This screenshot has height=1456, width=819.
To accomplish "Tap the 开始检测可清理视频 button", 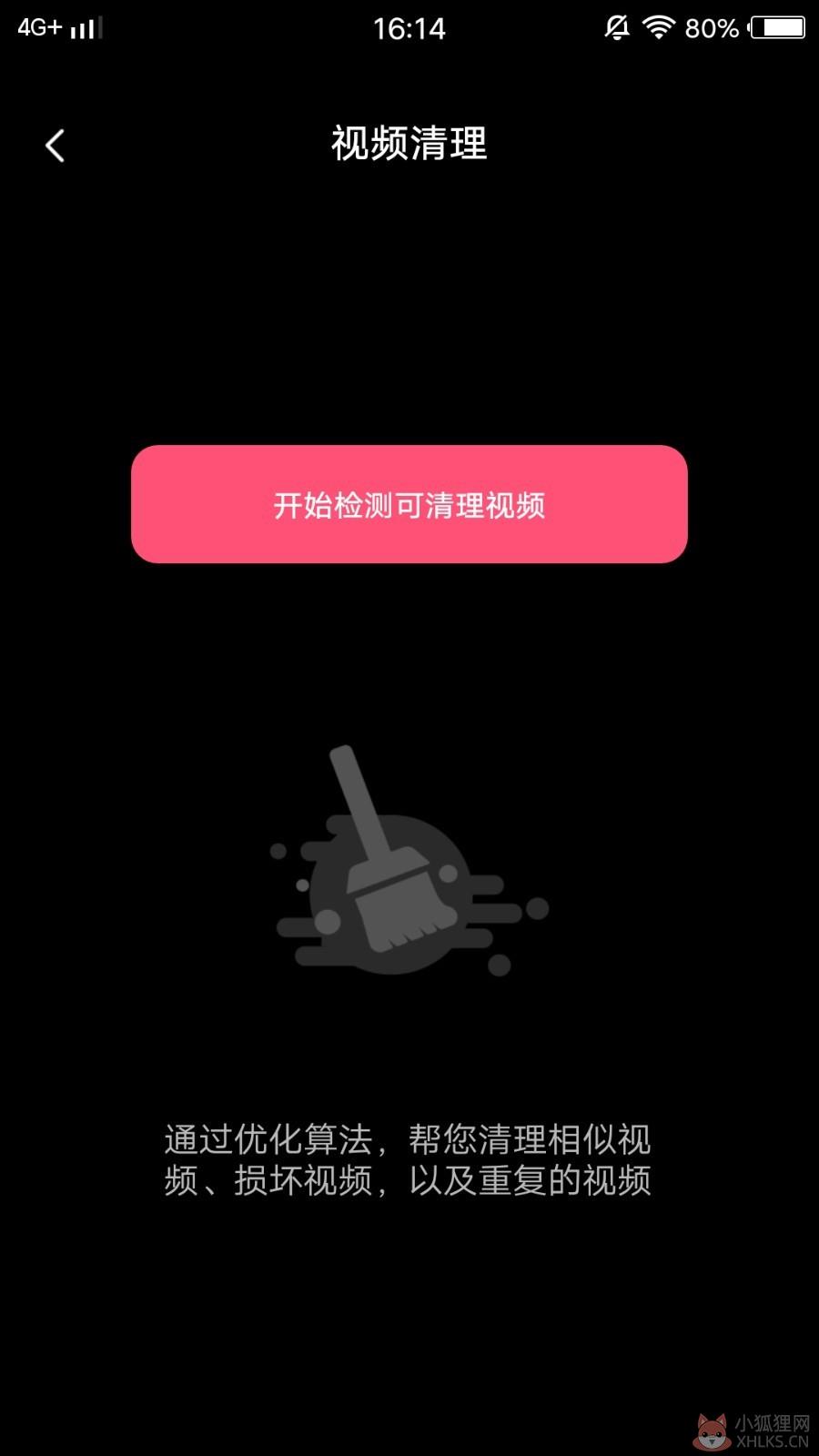I will point(409,504).
